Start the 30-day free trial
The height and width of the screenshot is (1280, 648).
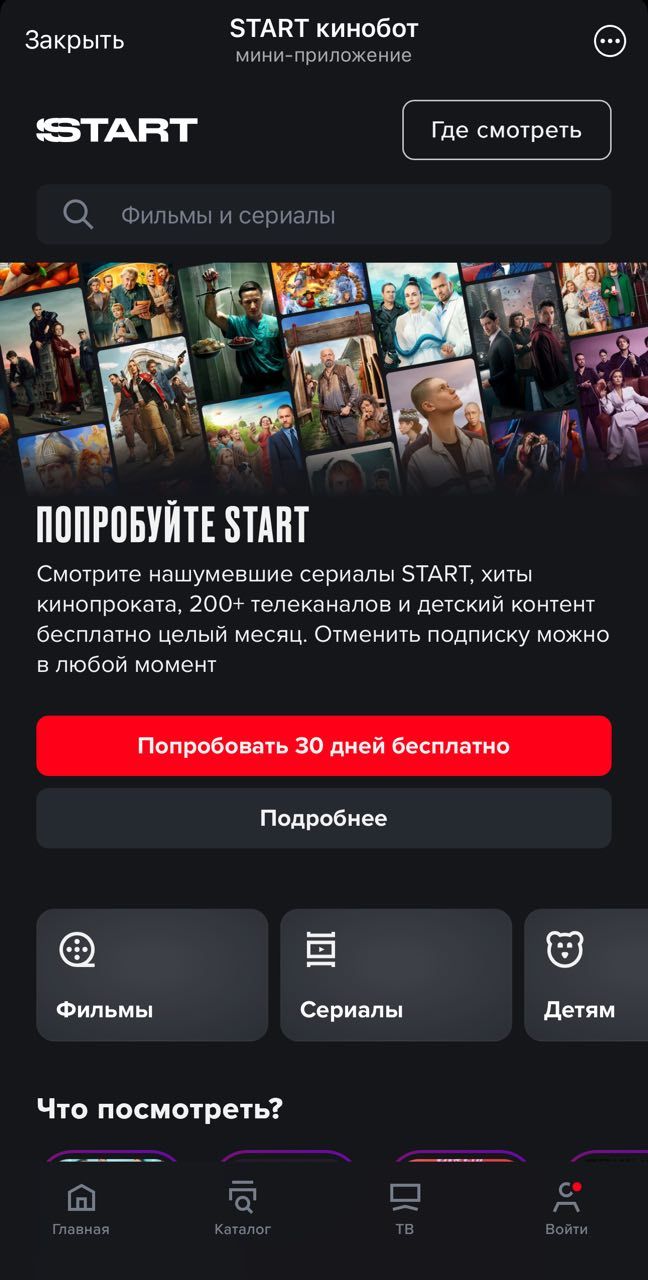tap(324, 746)
